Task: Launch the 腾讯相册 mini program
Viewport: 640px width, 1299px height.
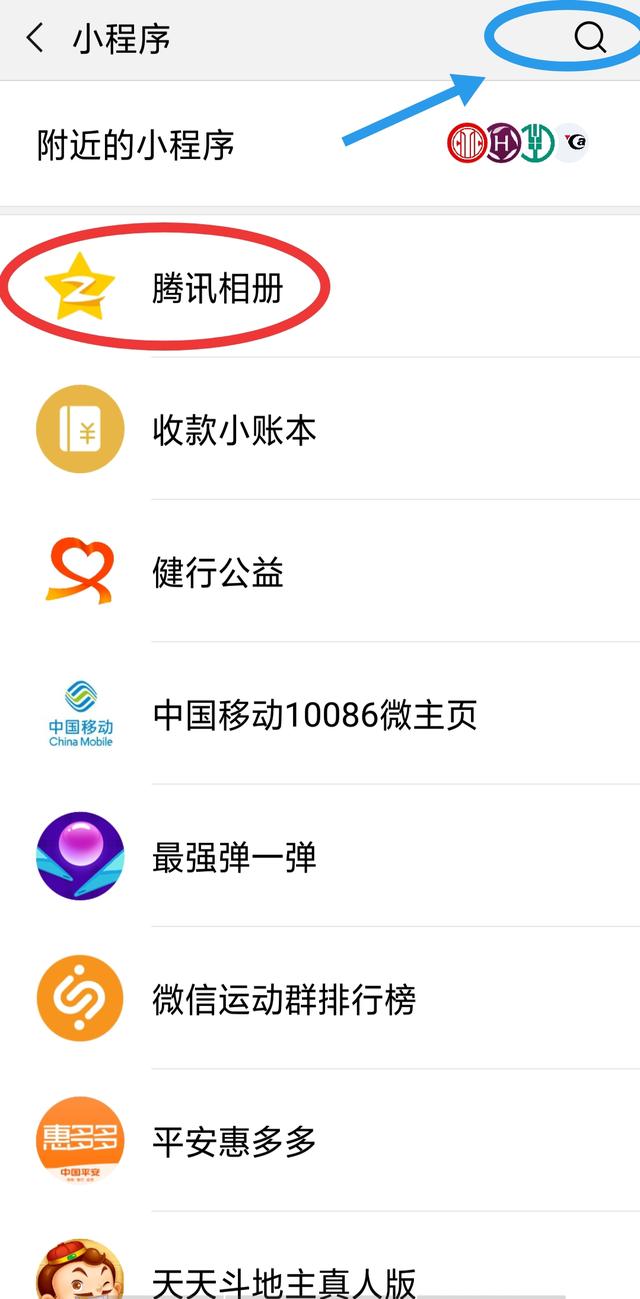Action: 218,288
